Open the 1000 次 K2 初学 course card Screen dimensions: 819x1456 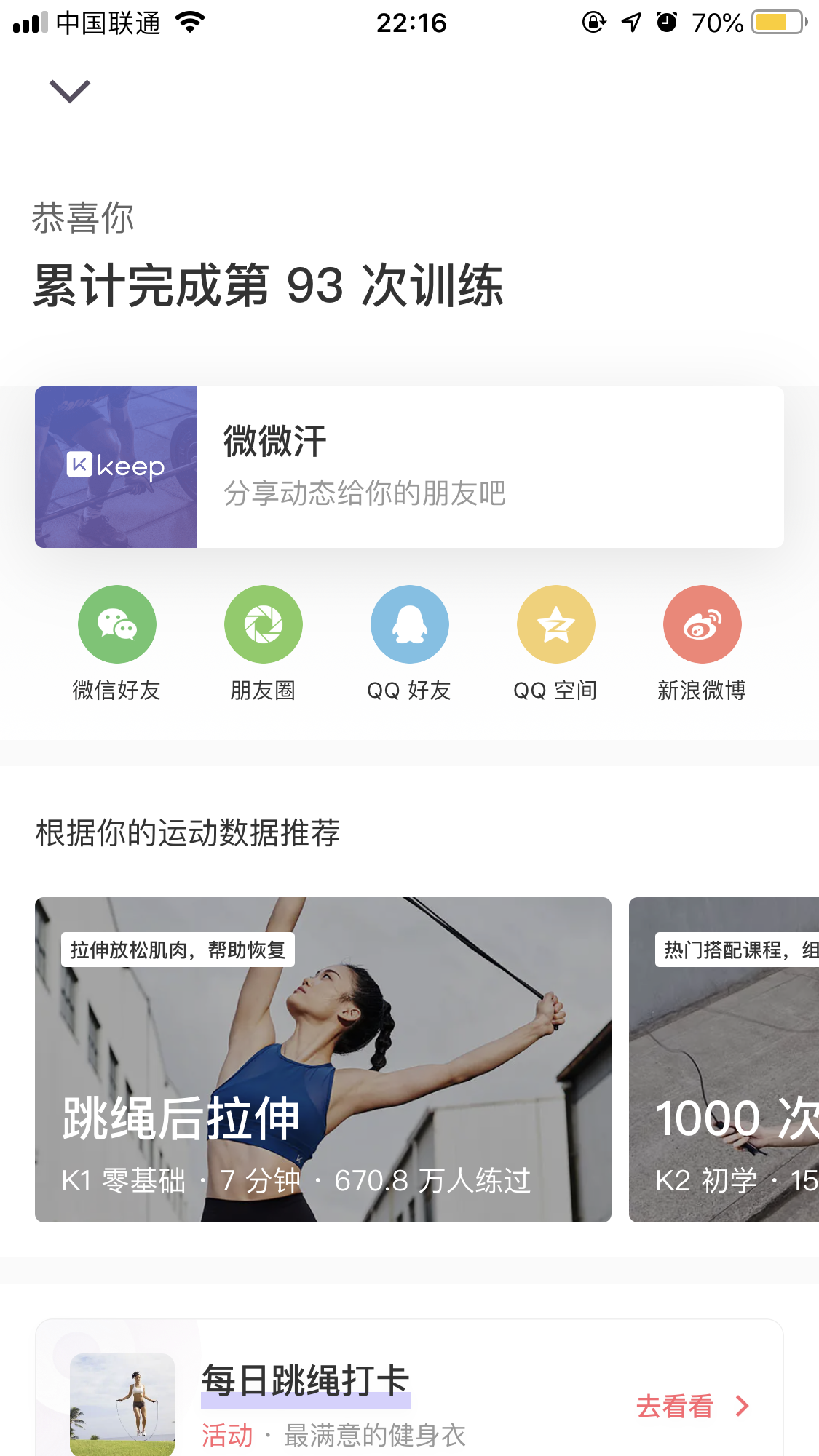(x=724, y=1059)
